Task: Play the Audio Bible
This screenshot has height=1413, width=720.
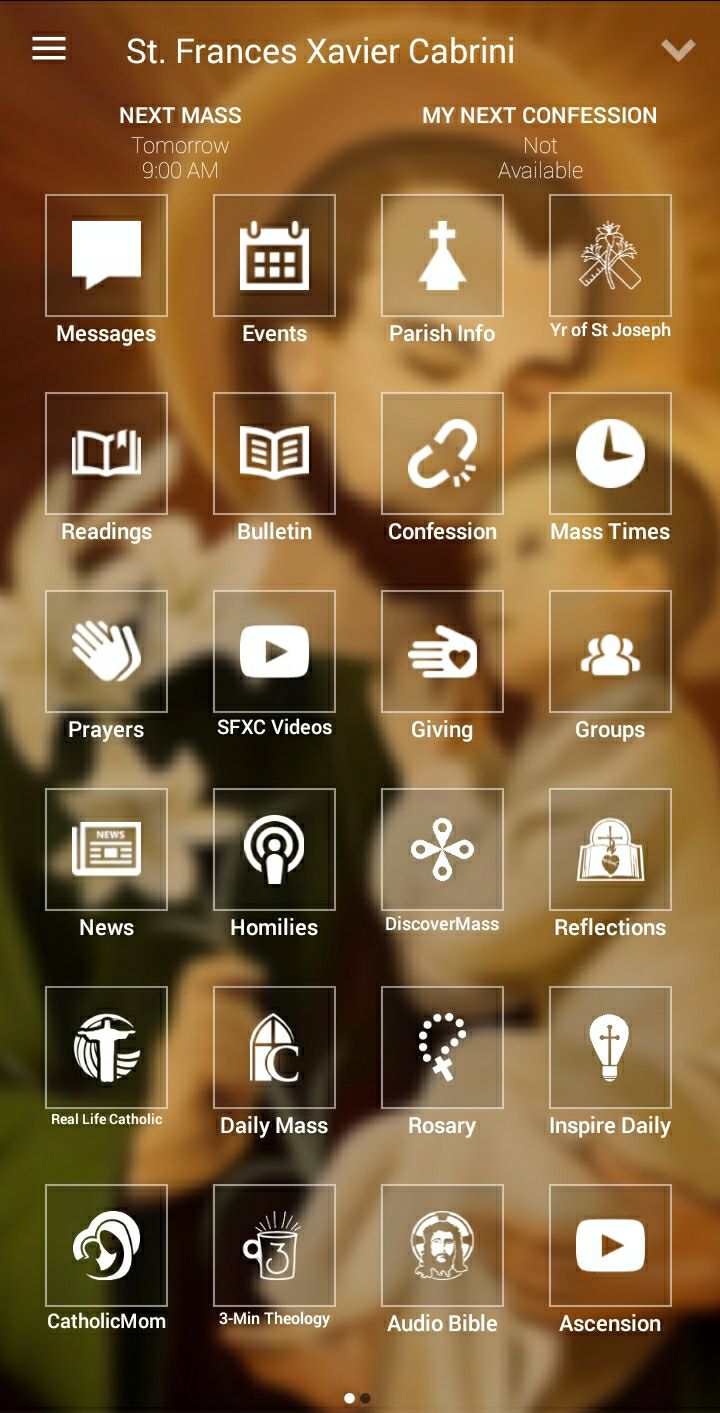Action: (x=442, y=1245)
